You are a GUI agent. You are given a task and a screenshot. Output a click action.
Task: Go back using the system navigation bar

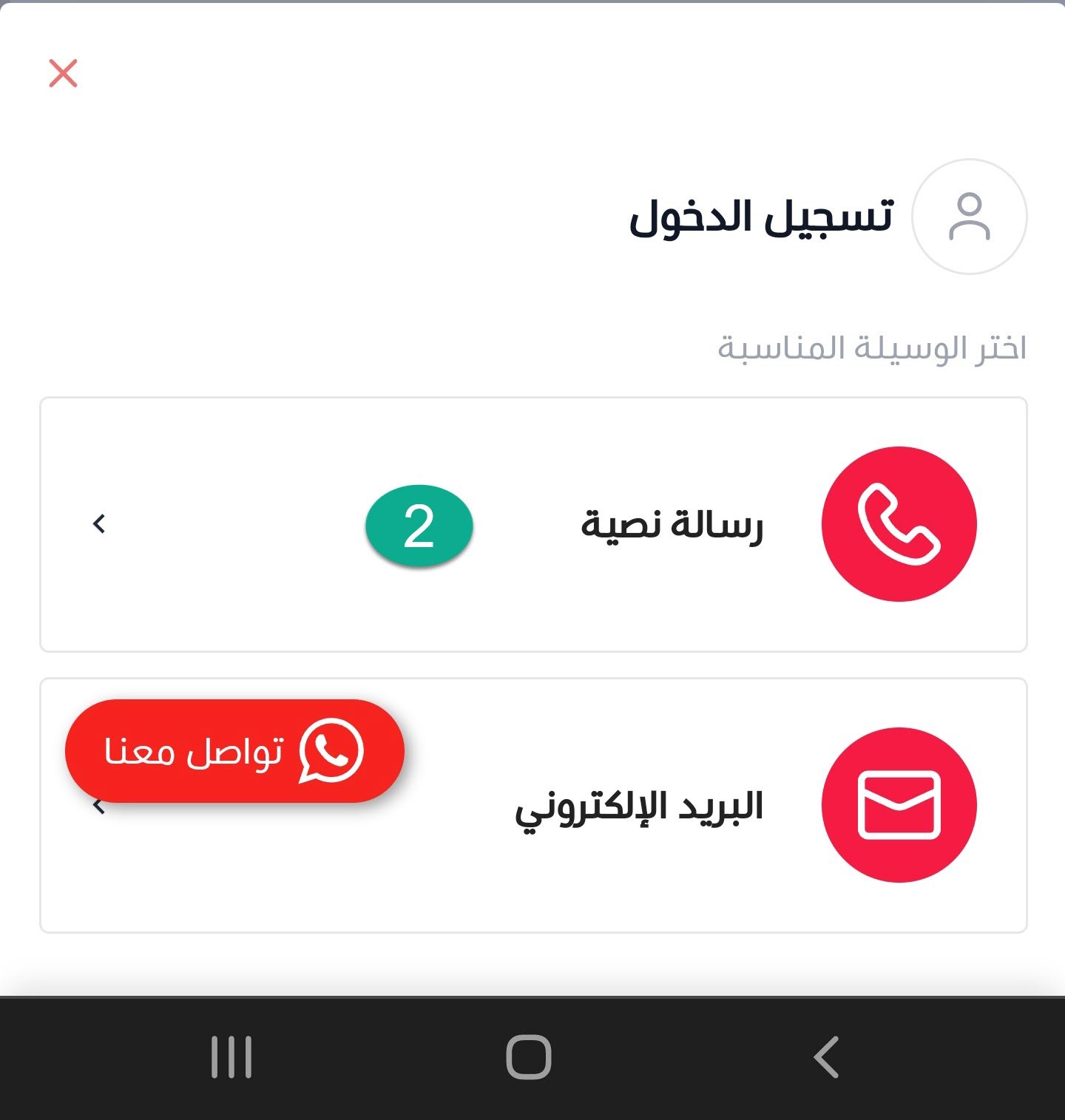(826, 1057)
